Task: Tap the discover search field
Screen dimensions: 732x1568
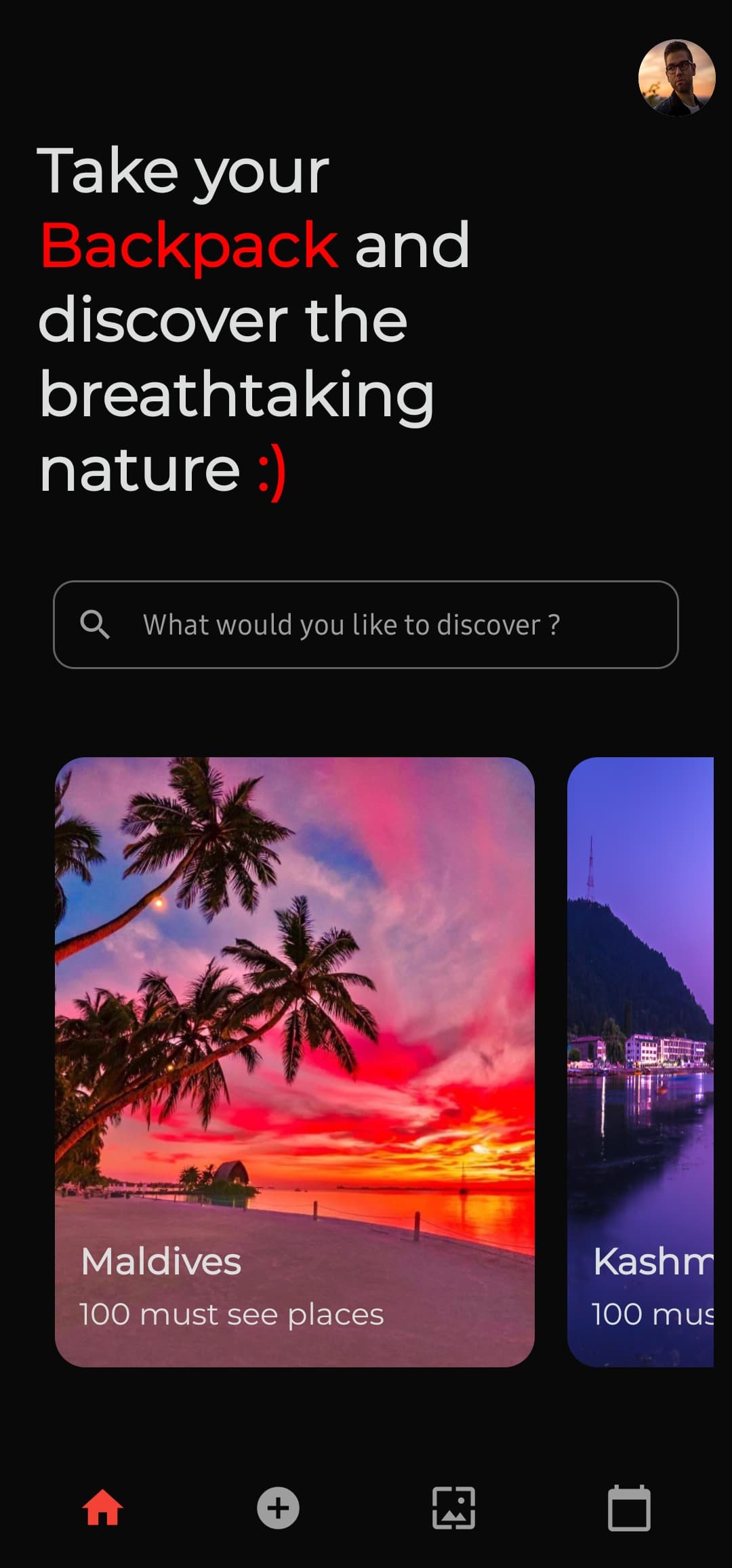Action: click(366, 624)
